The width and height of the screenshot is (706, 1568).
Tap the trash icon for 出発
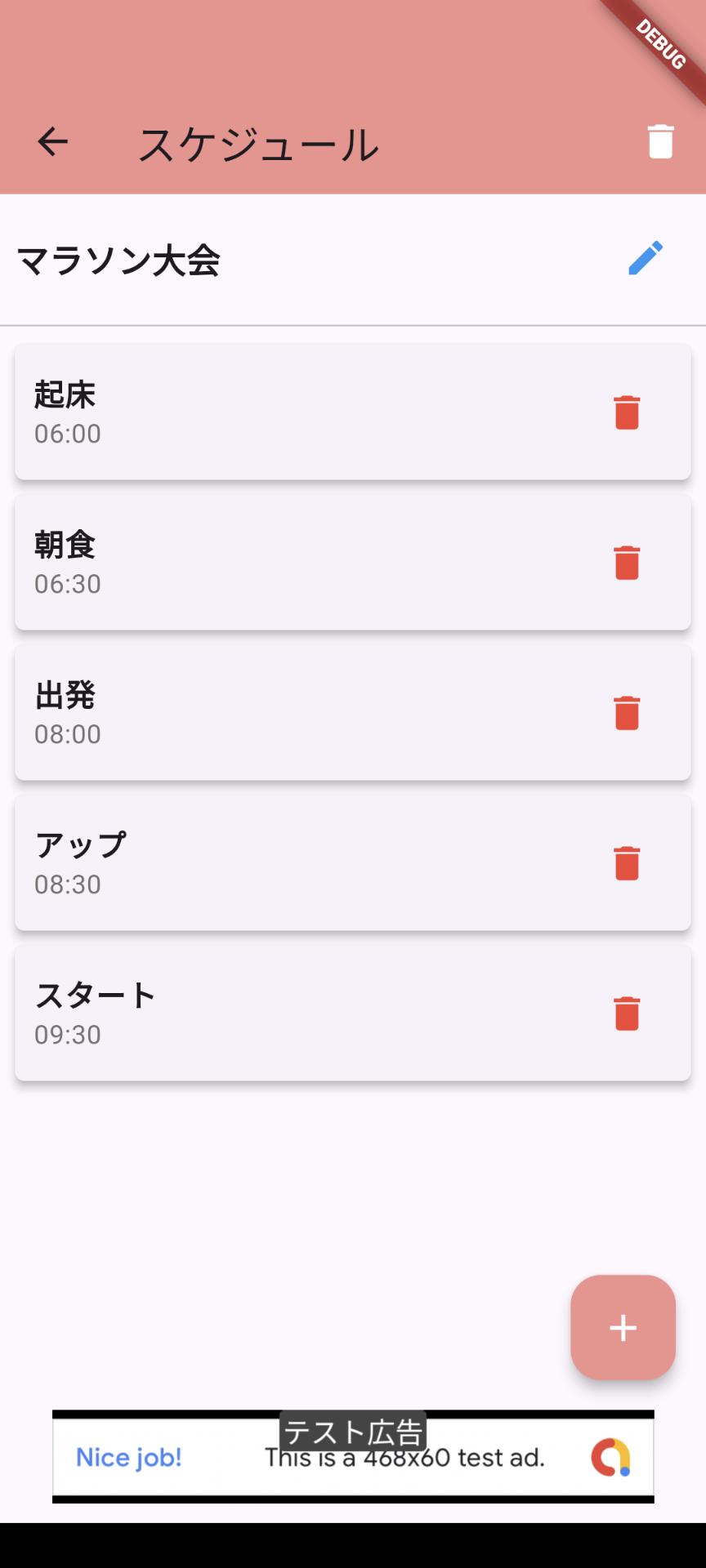[627, 712]
